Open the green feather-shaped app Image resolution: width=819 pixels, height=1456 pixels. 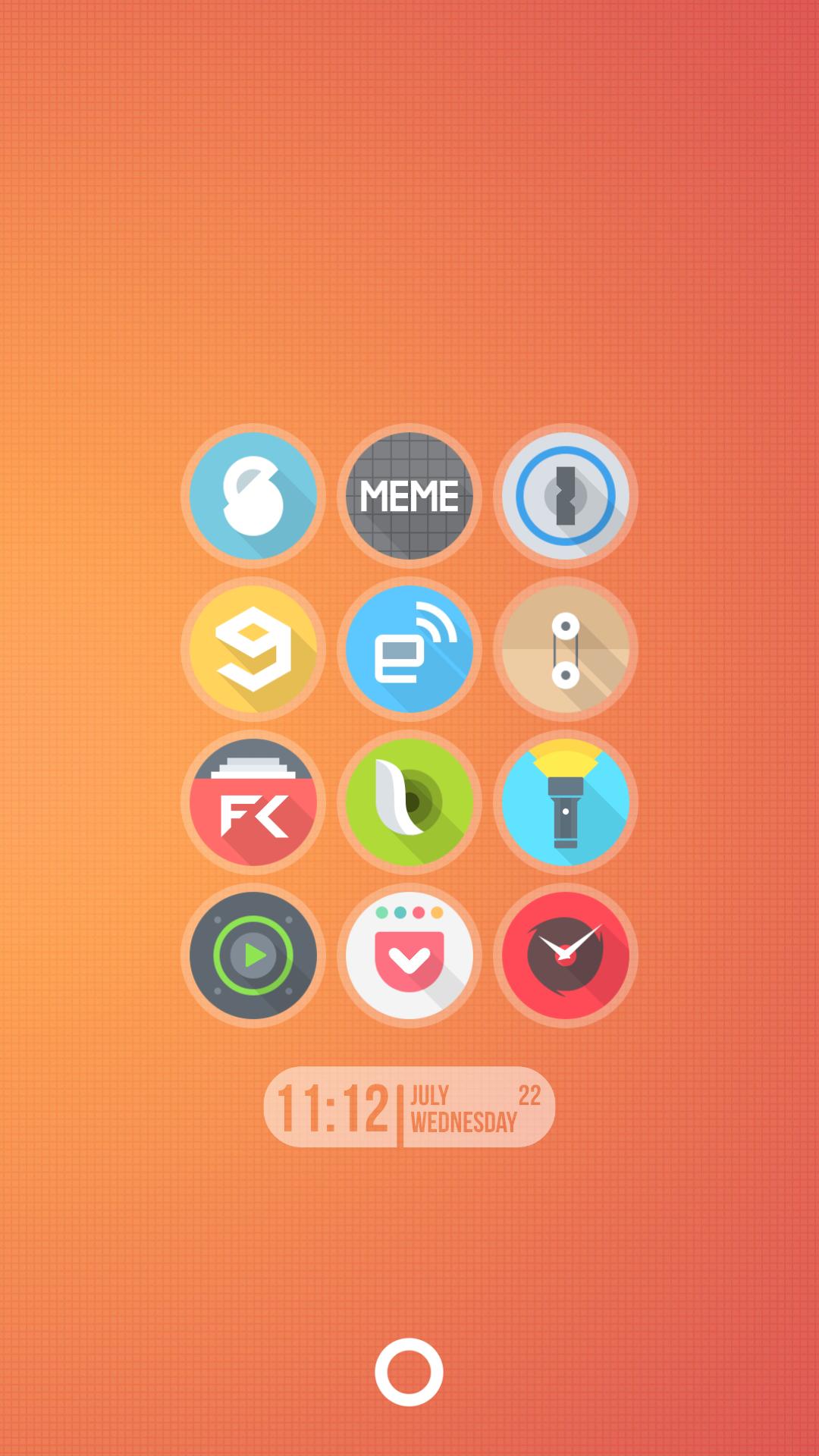pos(409,802)
